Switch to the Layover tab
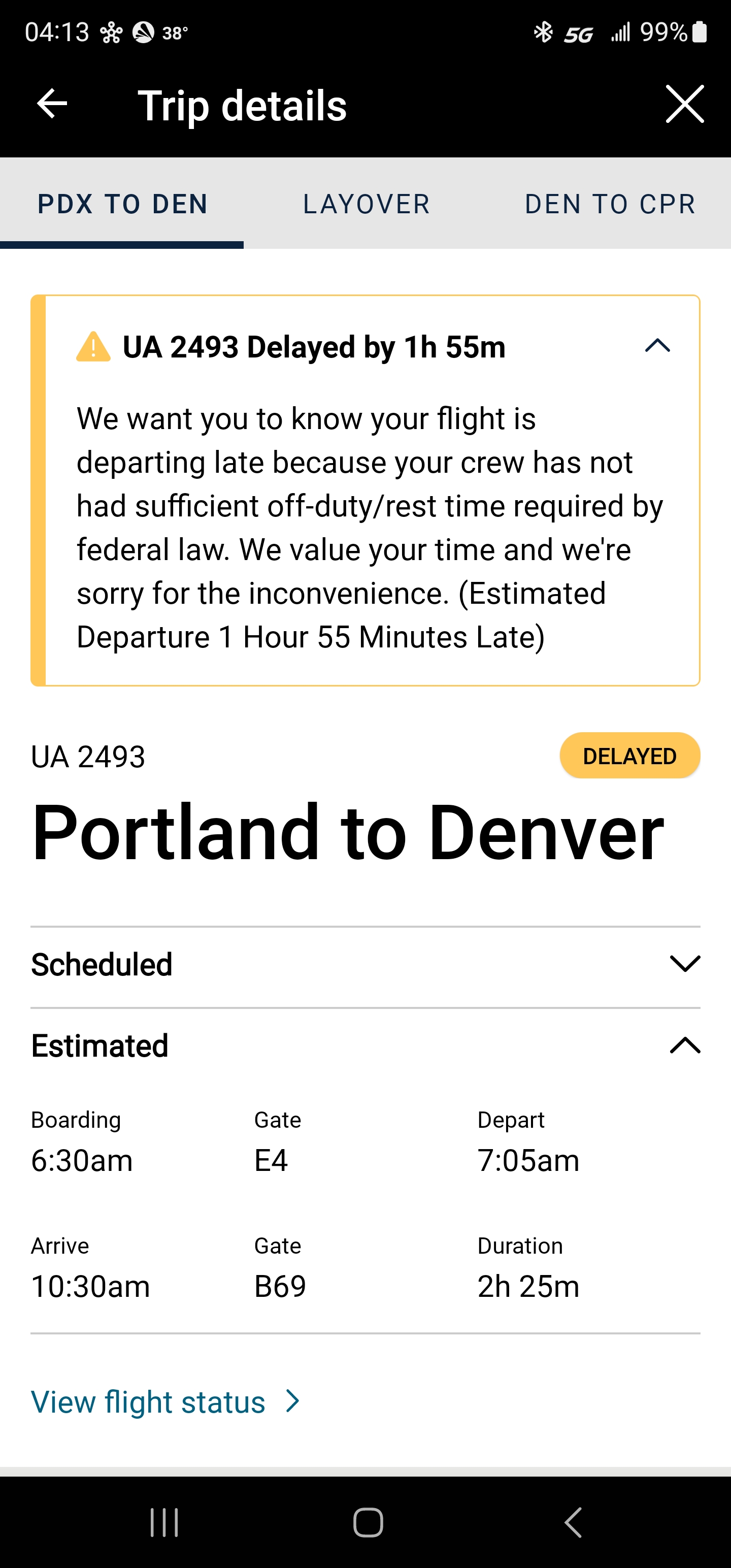The height and width of the screenshot is (1568, 731). tap(367, 204)
